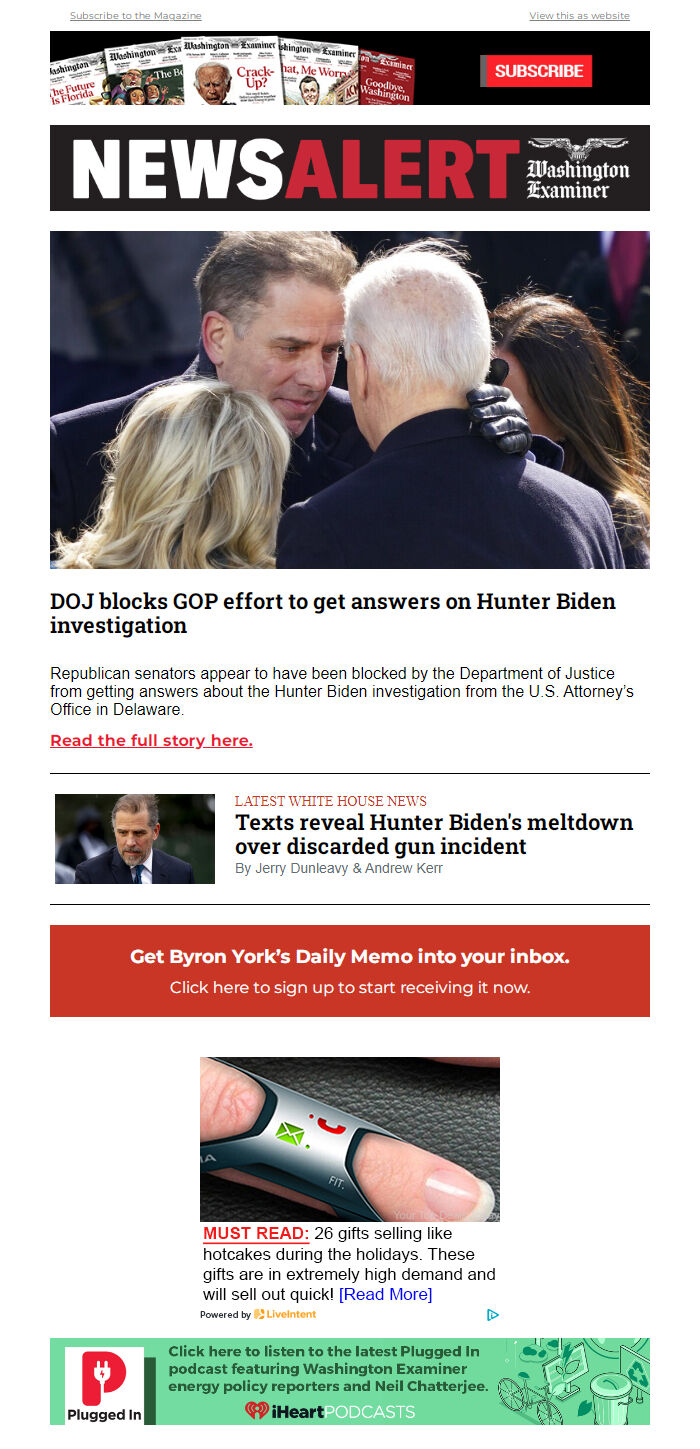Open the Powered by LiveIntent link
700x1449 pixels.
(258, 1315)
